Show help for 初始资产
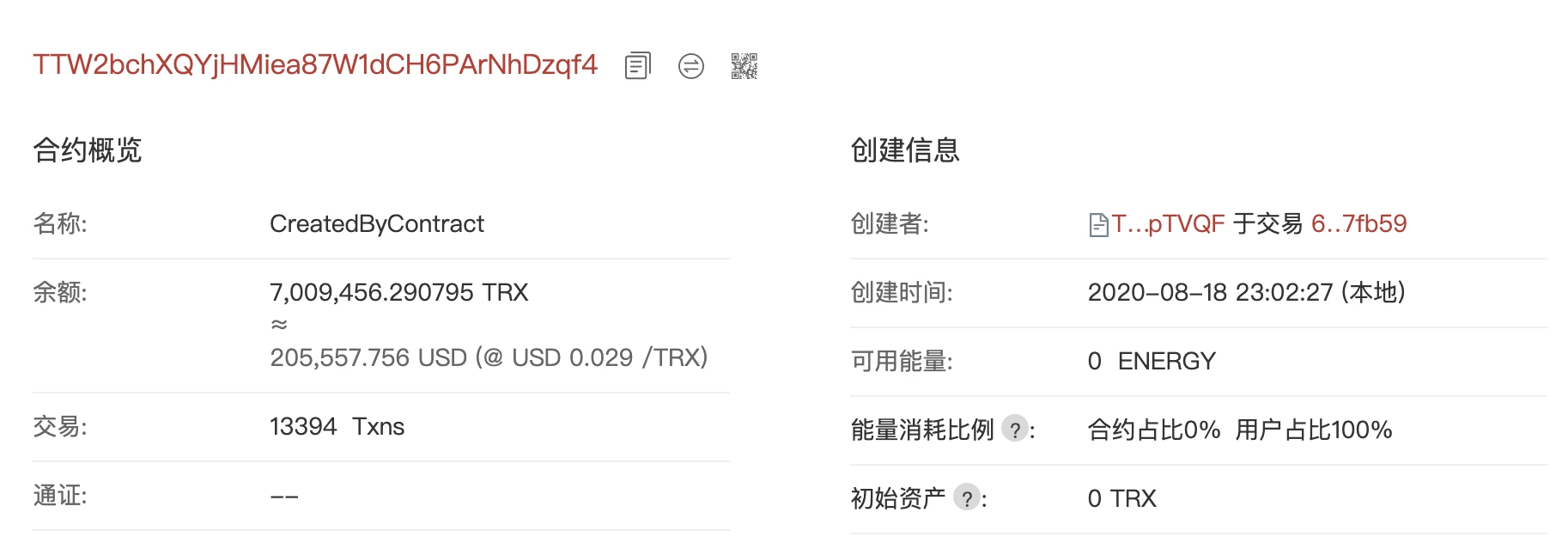 967,498
